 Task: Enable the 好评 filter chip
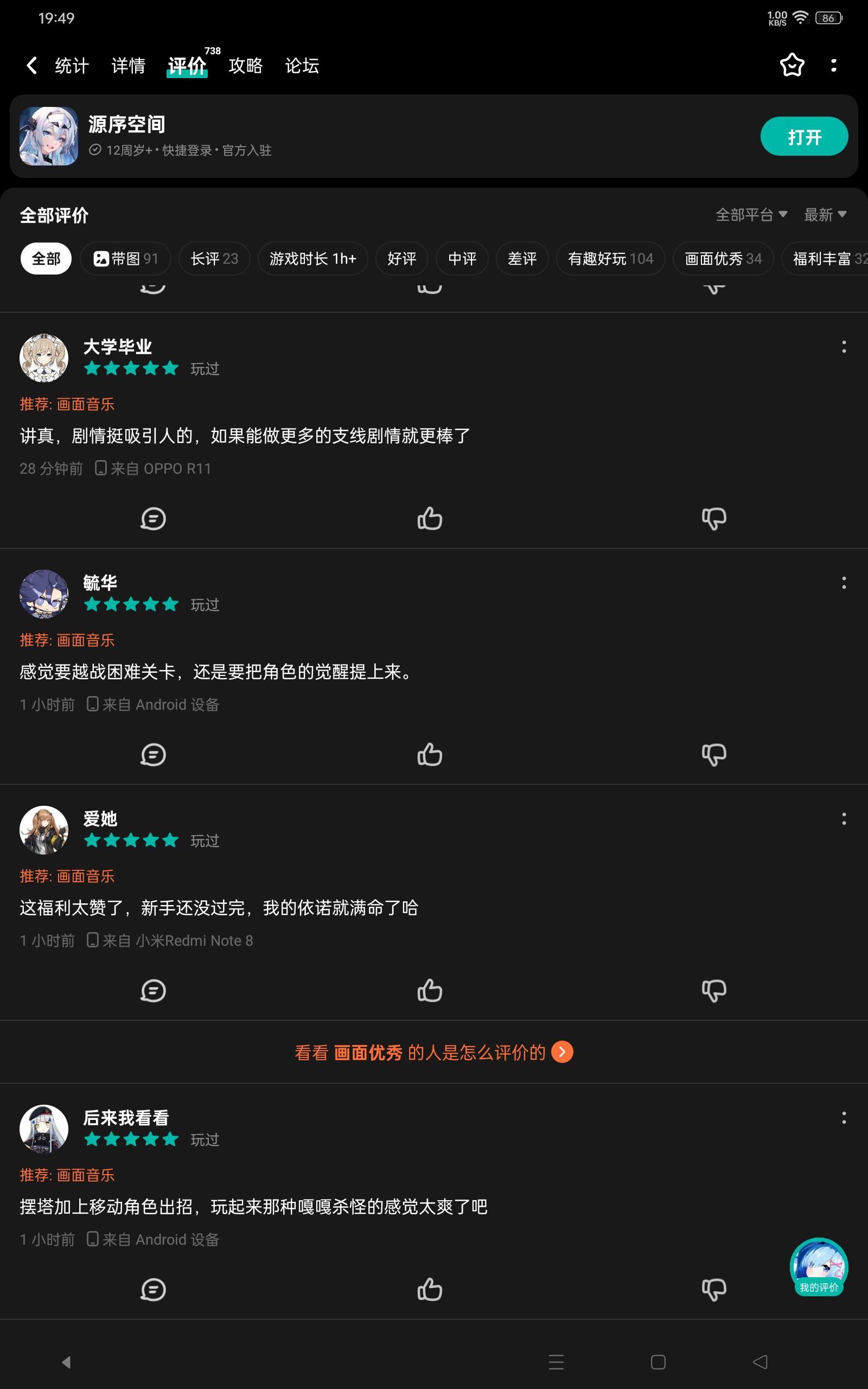tap(401, 258)
